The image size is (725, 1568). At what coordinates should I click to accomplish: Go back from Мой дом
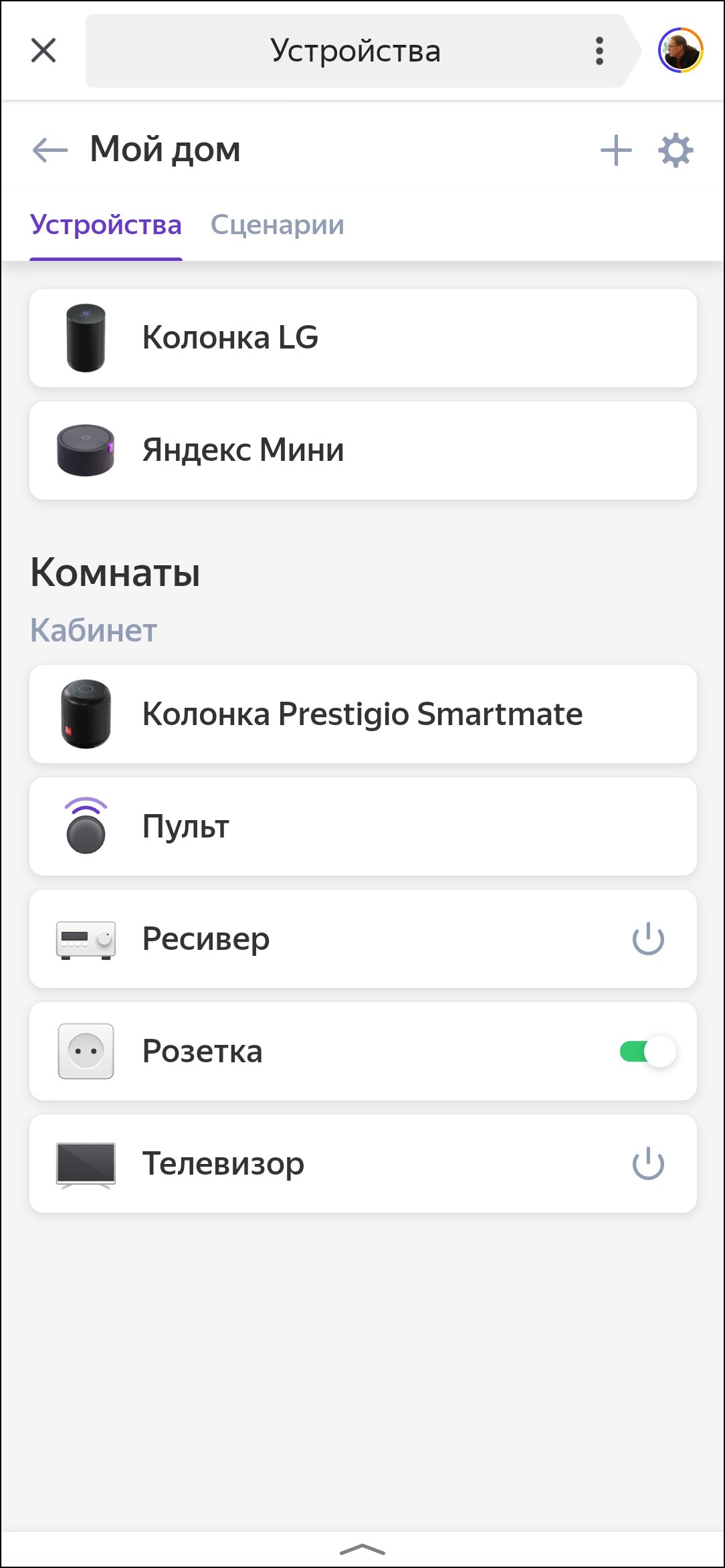click(50, 150)
